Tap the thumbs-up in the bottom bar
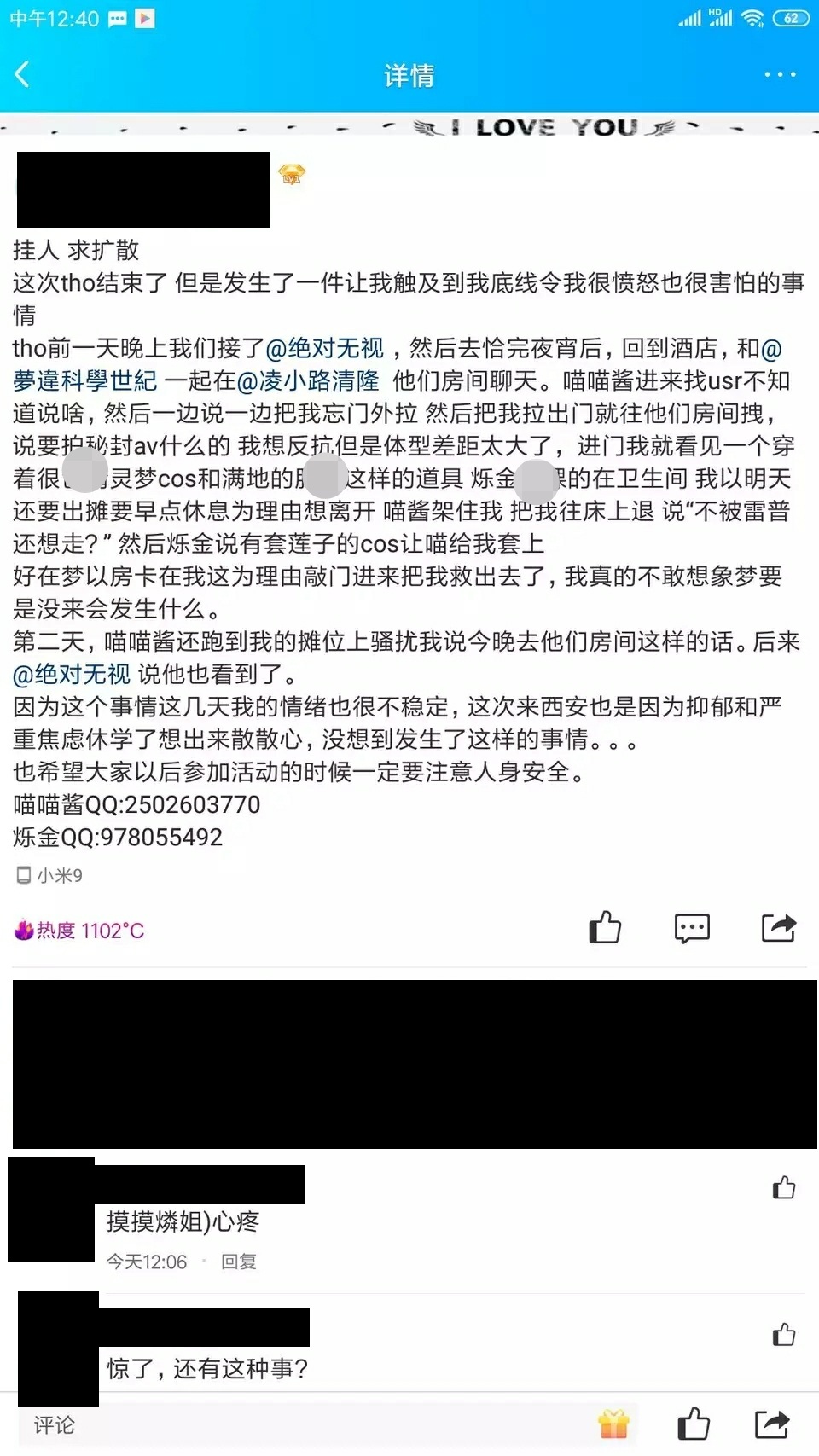819x1456 pixels. 693,1424
